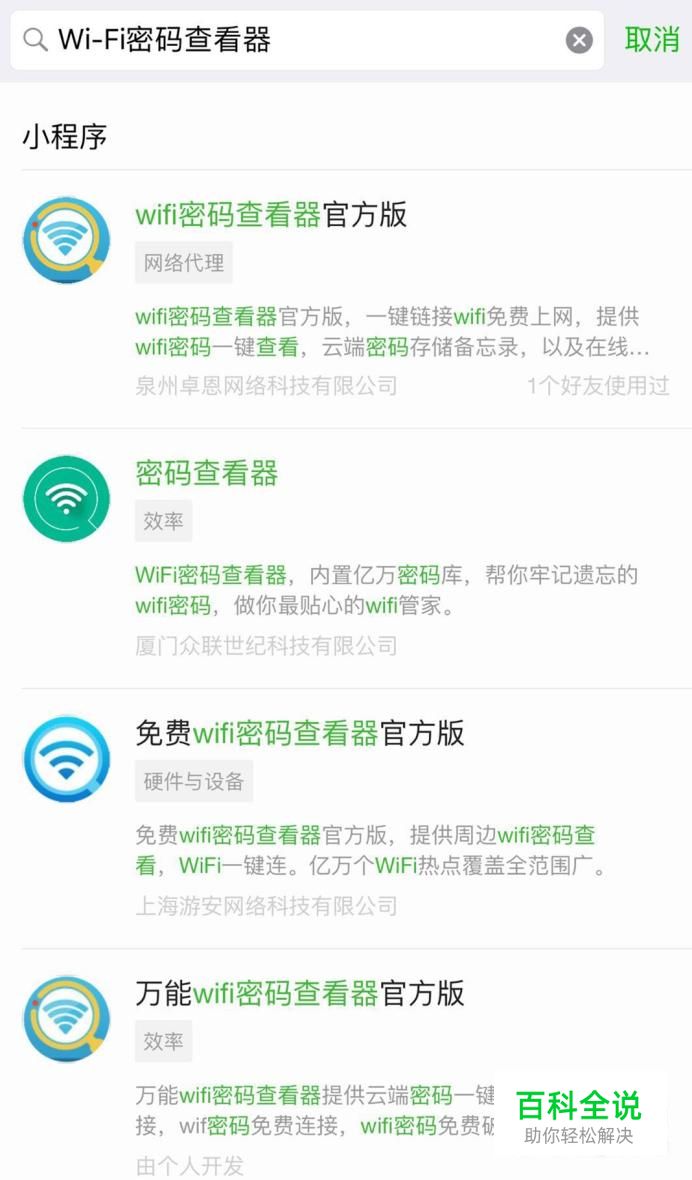Open wifi密码查看器官方版 mini program
Screen dimensions: 692x1180
pyautogui.click(x=346, y=300)
